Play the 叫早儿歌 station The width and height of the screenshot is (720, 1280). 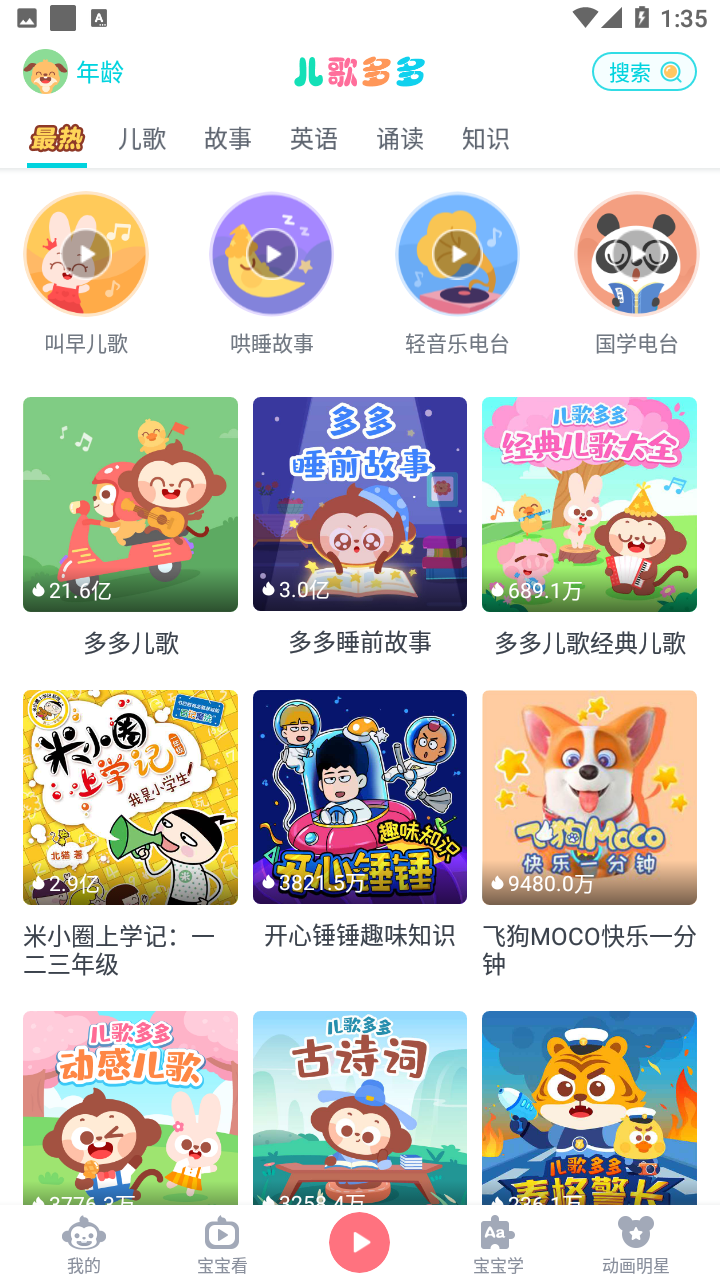coord(86,254)
